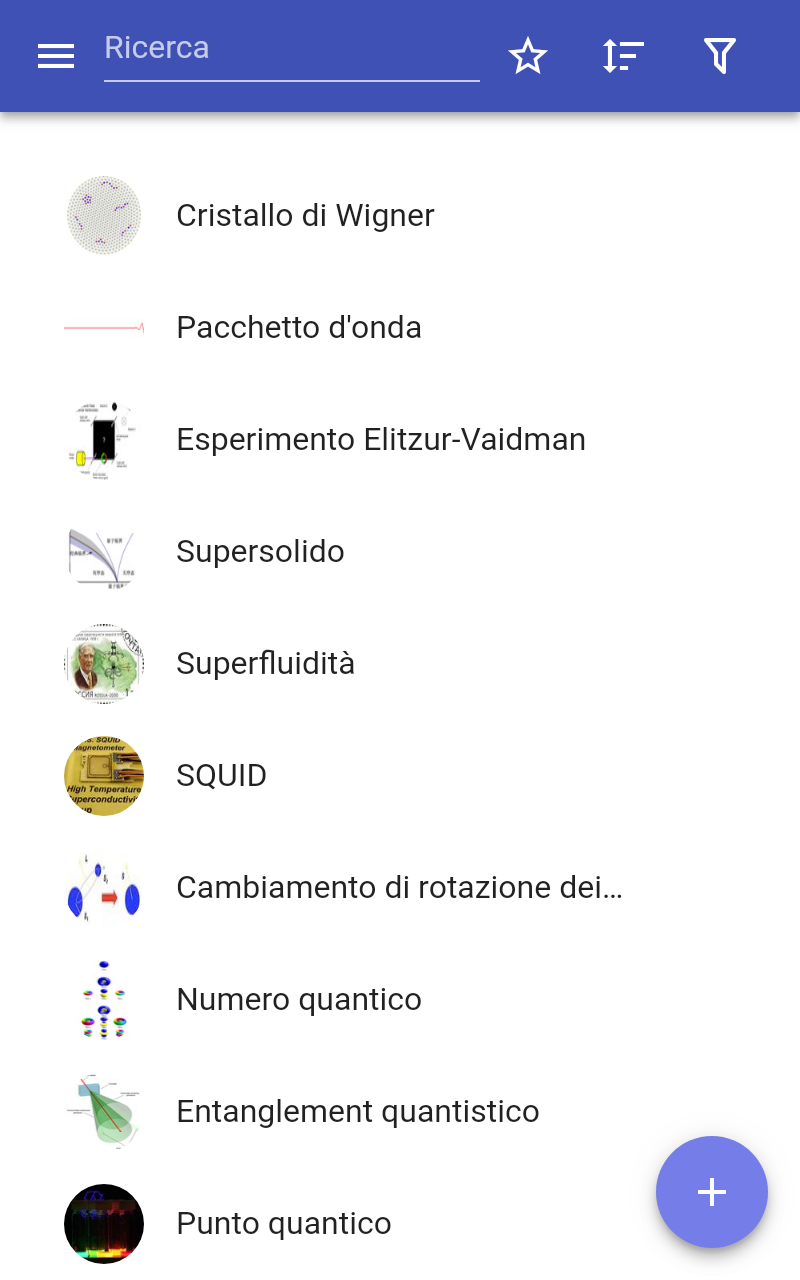Select Pacchetto d'onda from the list
Image resolution: width=800 pixels, height=1280 pixels.
[298, 328]
